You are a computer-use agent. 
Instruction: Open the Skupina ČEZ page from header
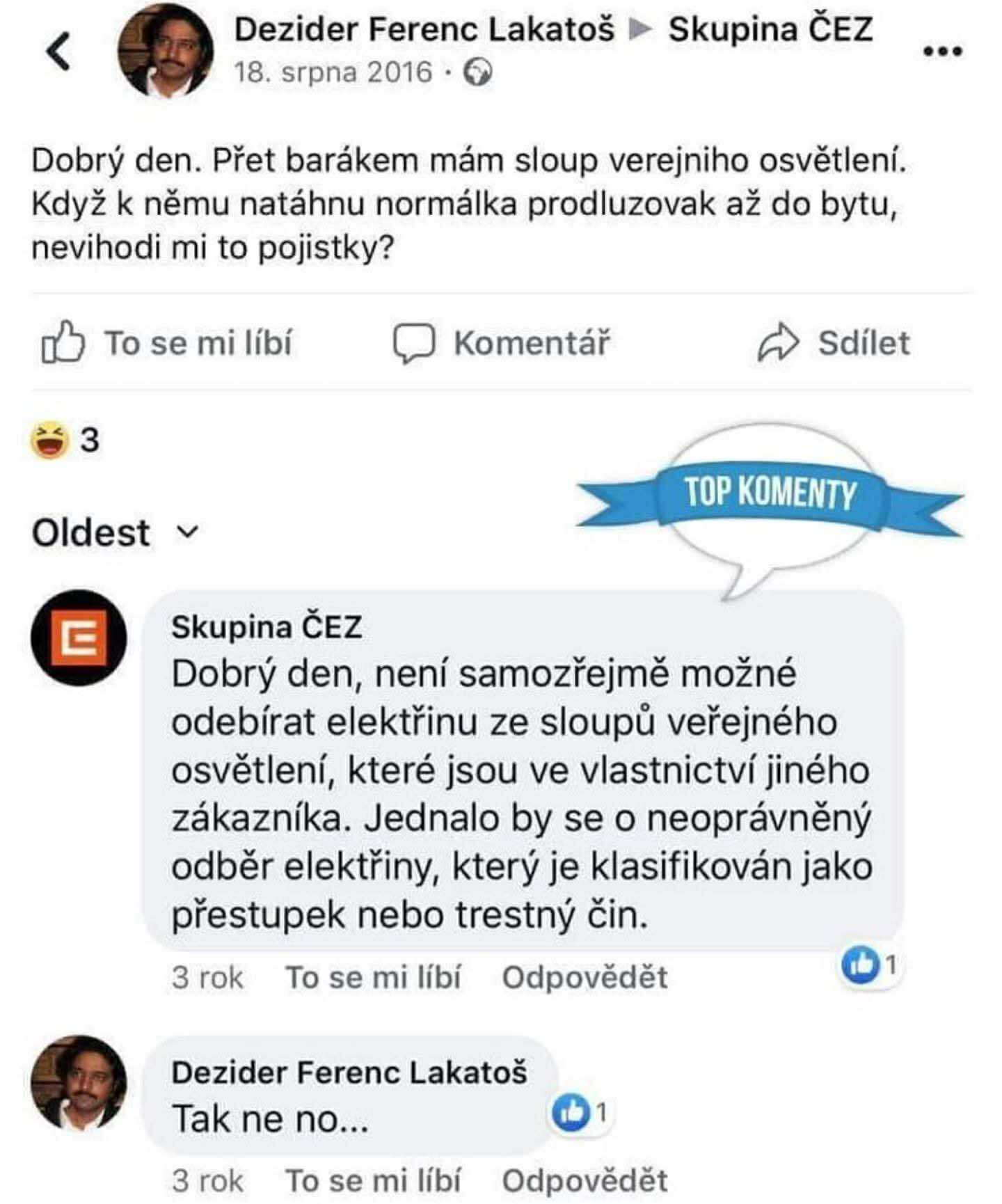[770, 29]
